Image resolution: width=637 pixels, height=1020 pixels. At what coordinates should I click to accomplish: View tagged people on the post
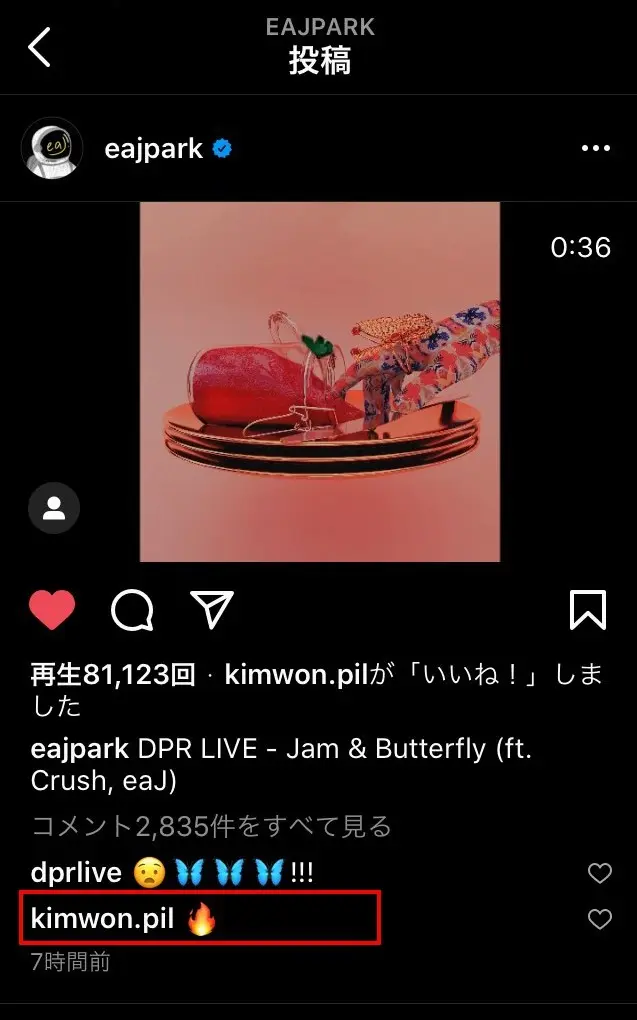(x=54, y=509)
